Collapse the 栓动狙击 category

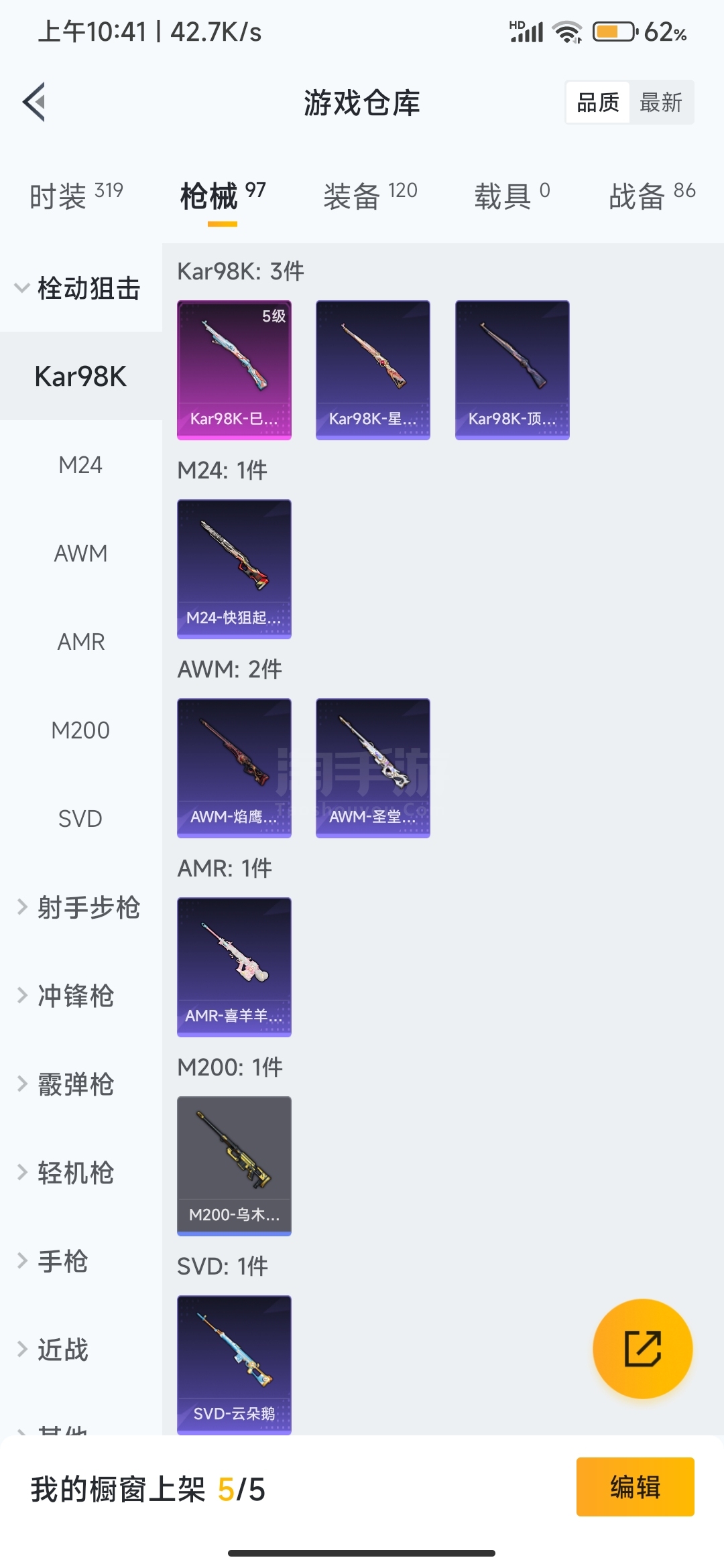[x=80, y=288]
